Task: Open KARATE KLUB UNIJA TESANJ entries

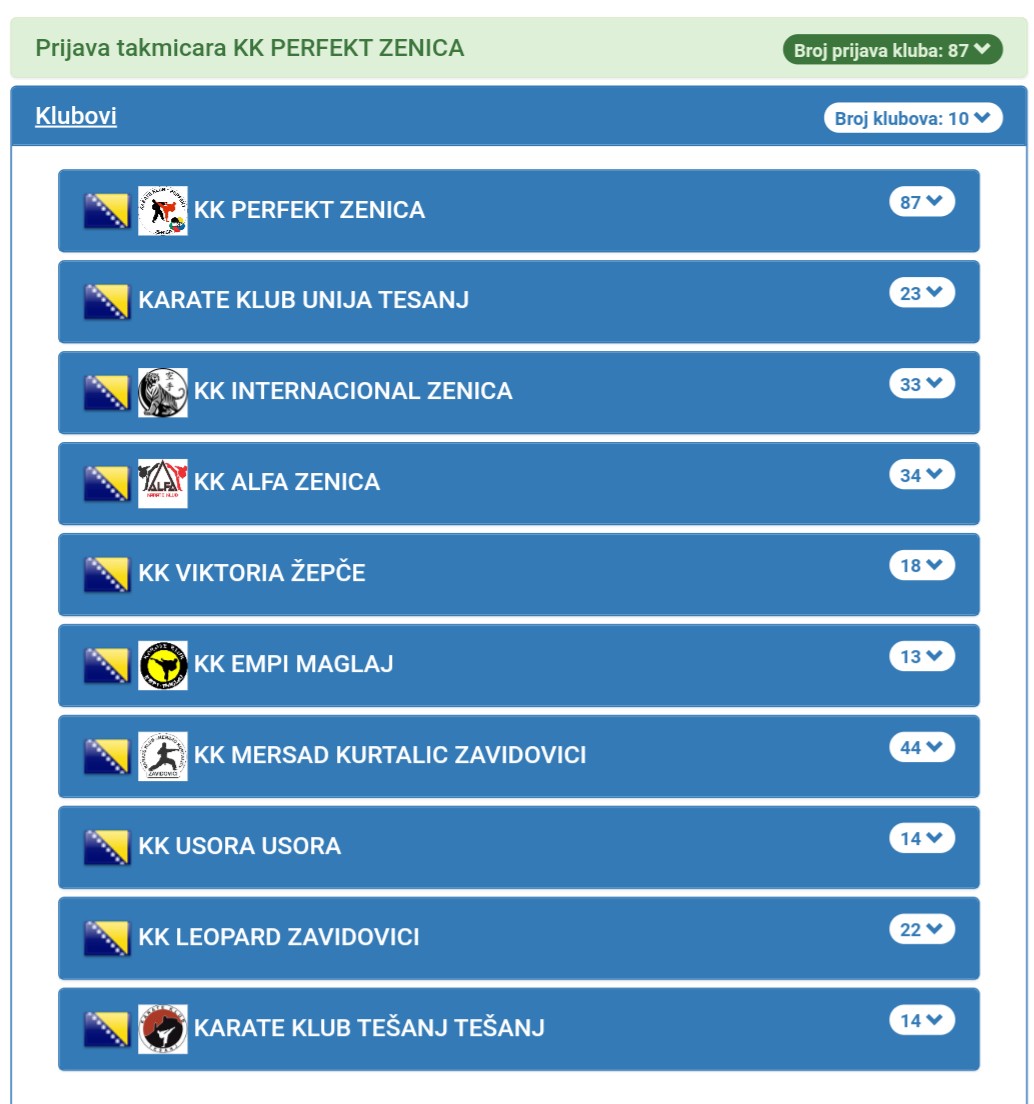Action: point(921,293)
